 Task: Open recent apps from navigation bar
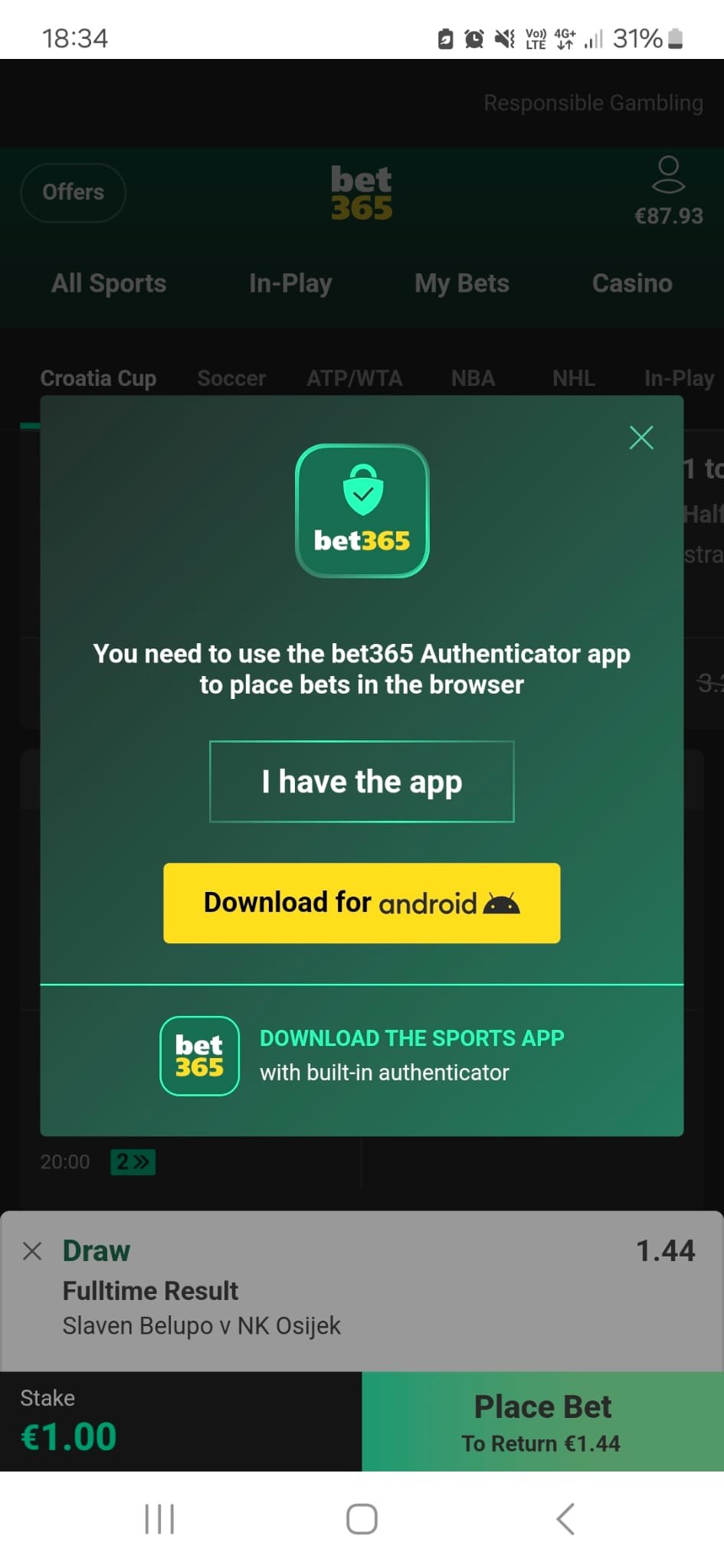[x=159, y=1519]
